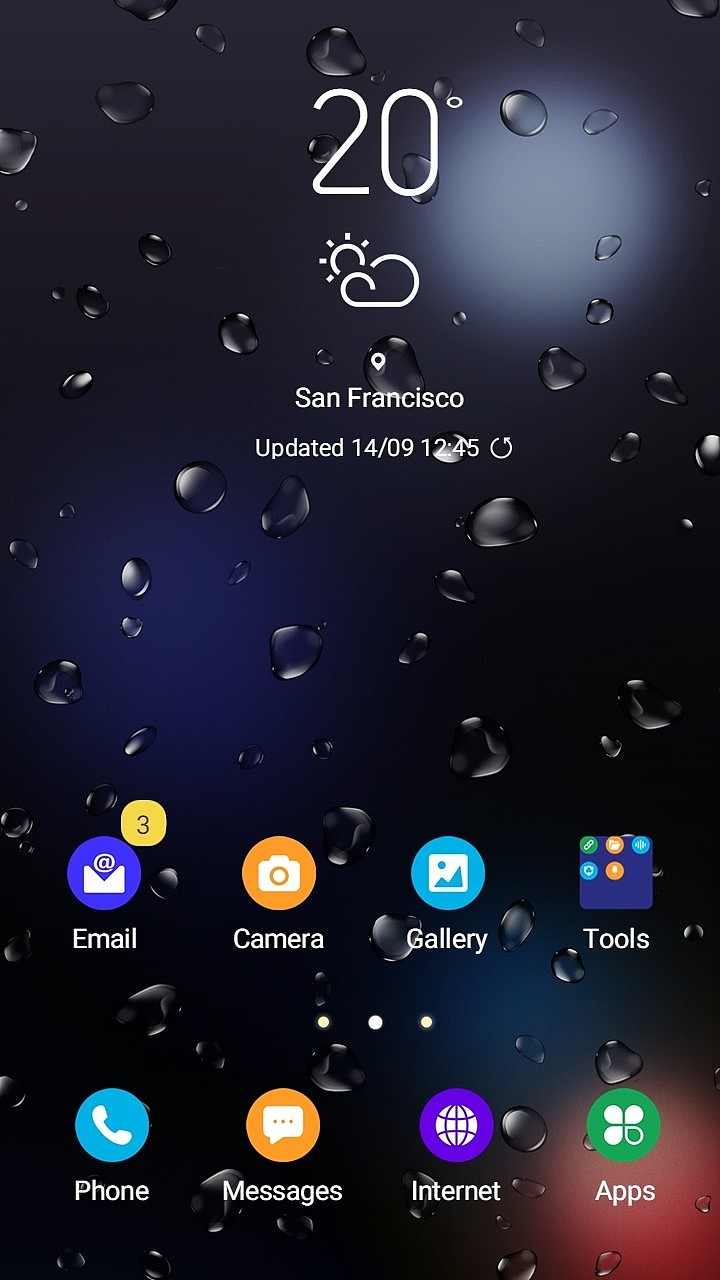
Task: Open the Tools folder
Action: pyautogui.click(x=616, y=873)
